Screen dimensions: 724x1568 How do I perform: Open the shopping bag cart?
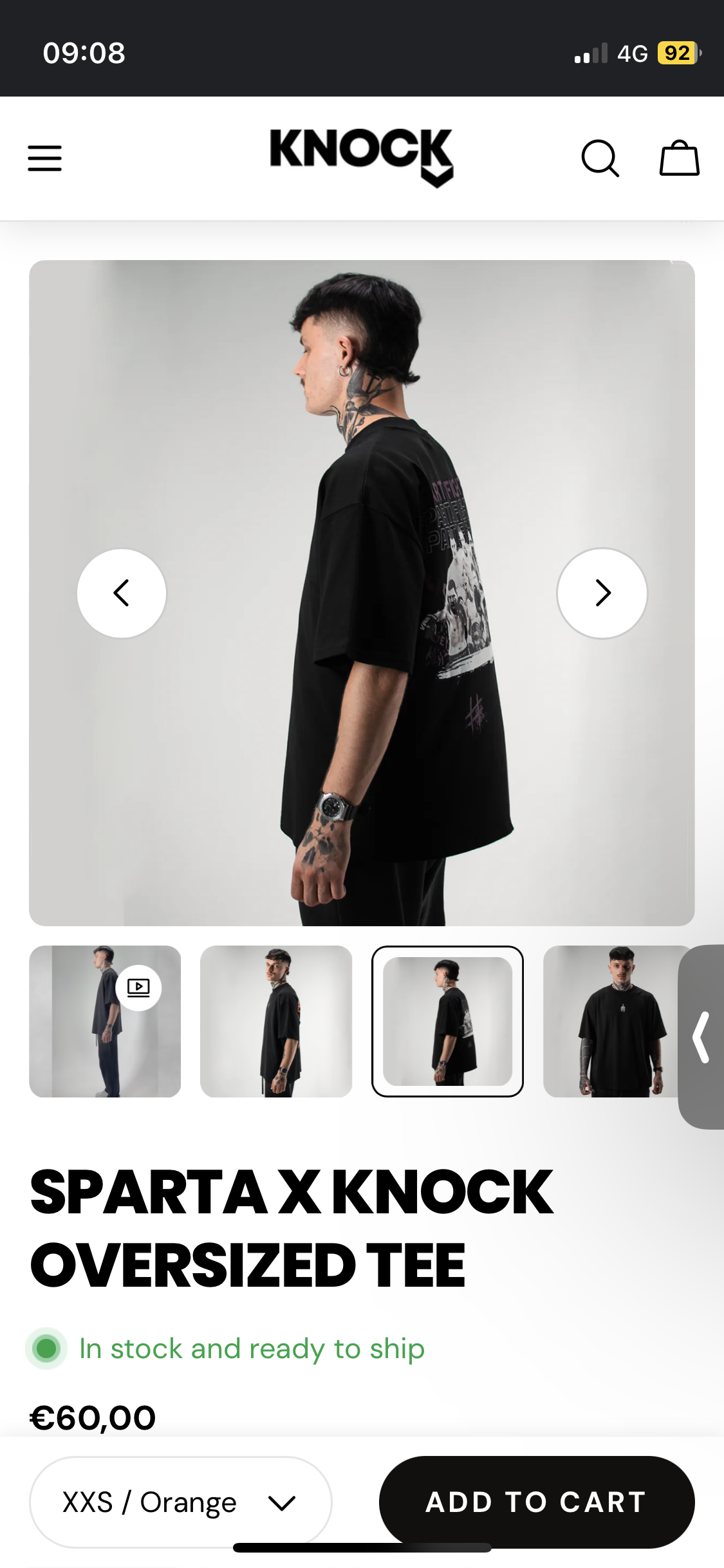[x=679, y=158]
